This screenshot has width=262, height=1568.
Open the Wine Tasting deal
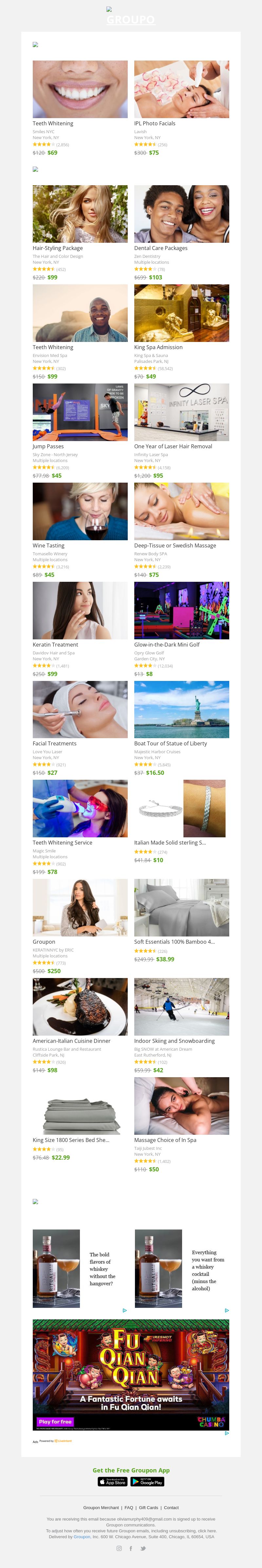(80, 511)
